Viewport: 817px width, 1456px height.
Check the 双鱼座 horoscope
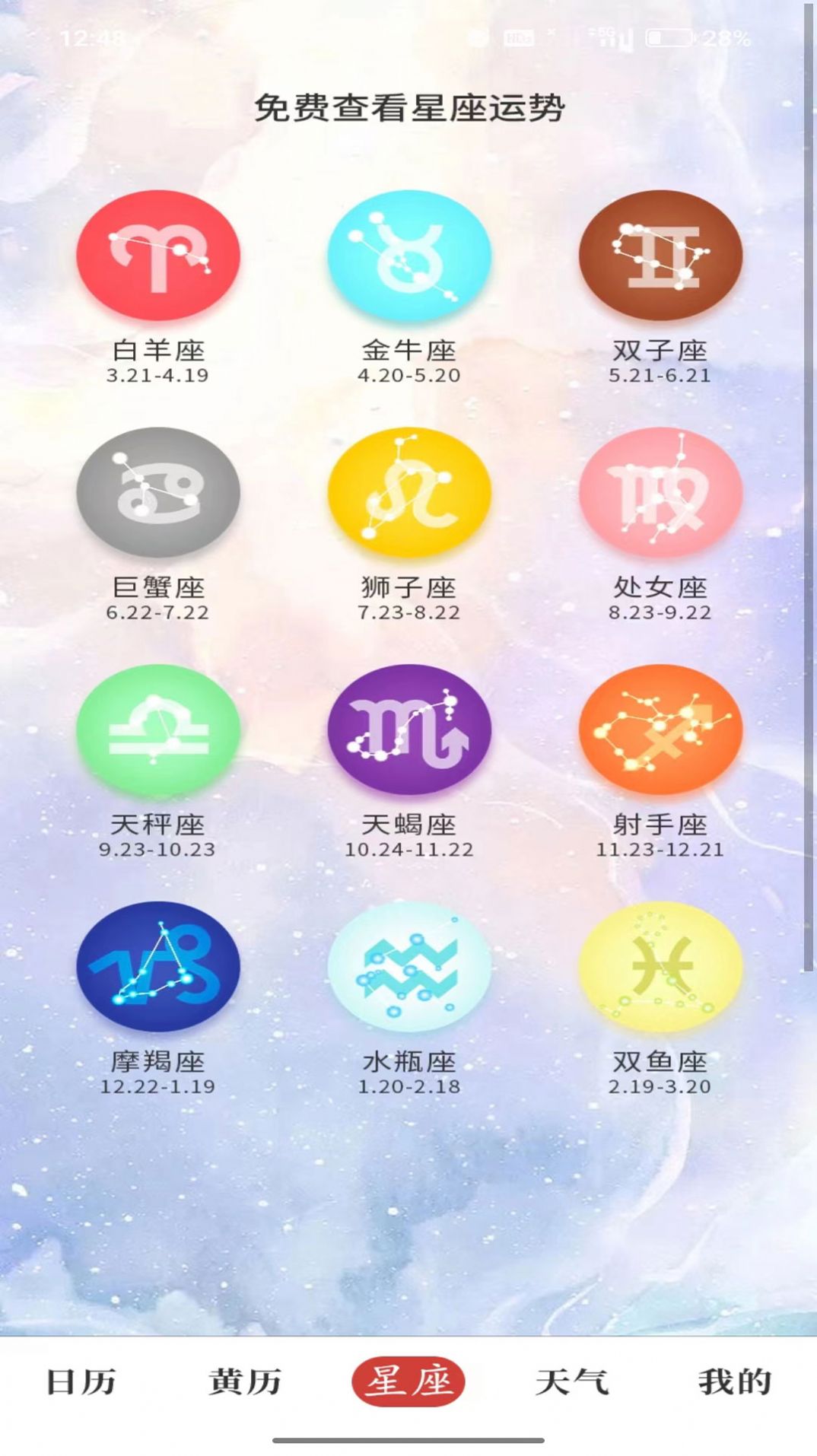[x=660, y=967]
